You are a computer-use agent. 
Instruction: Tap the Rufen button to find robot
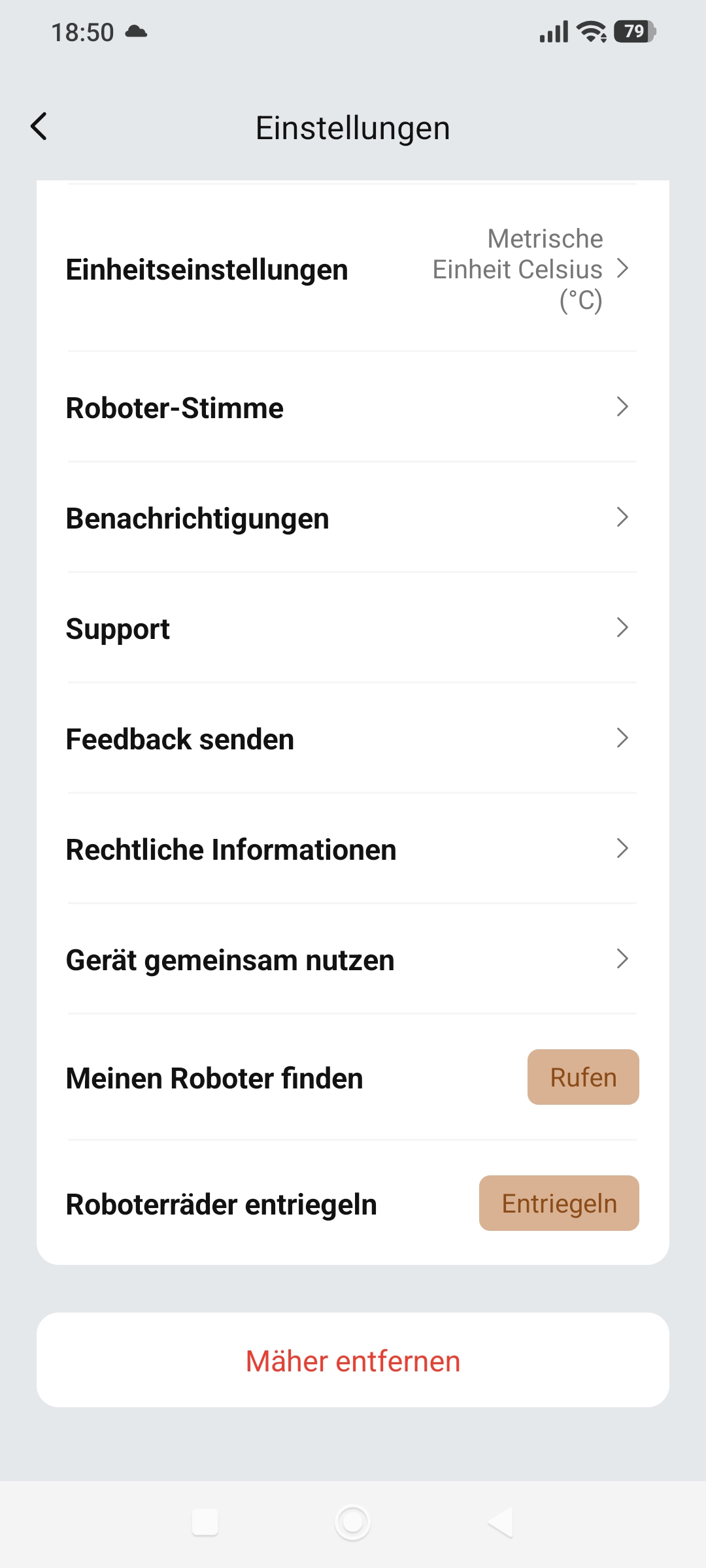tap(583, 1077)
